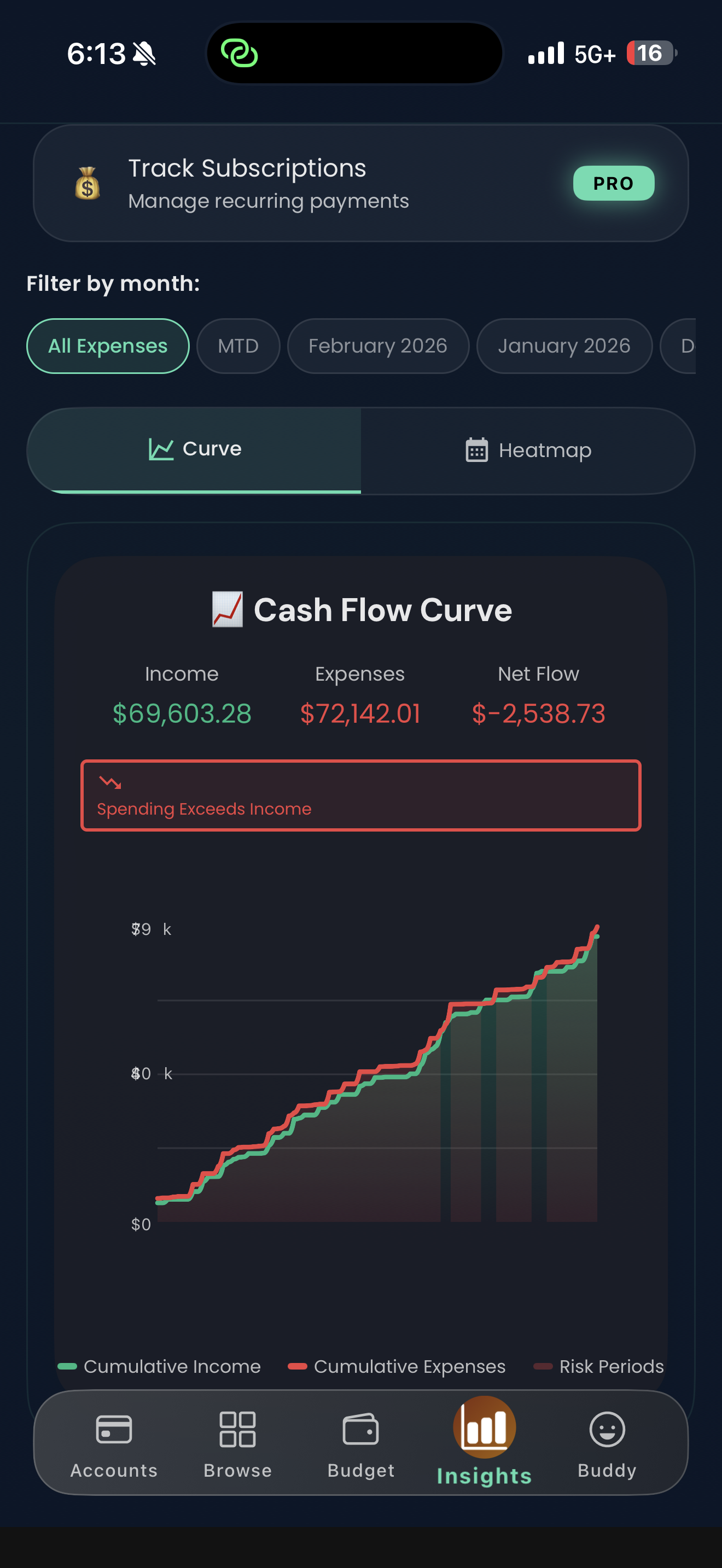This screenshot has width=722, height=1568.
Task: Tap the PRO upgrade button
Action: 613,183
